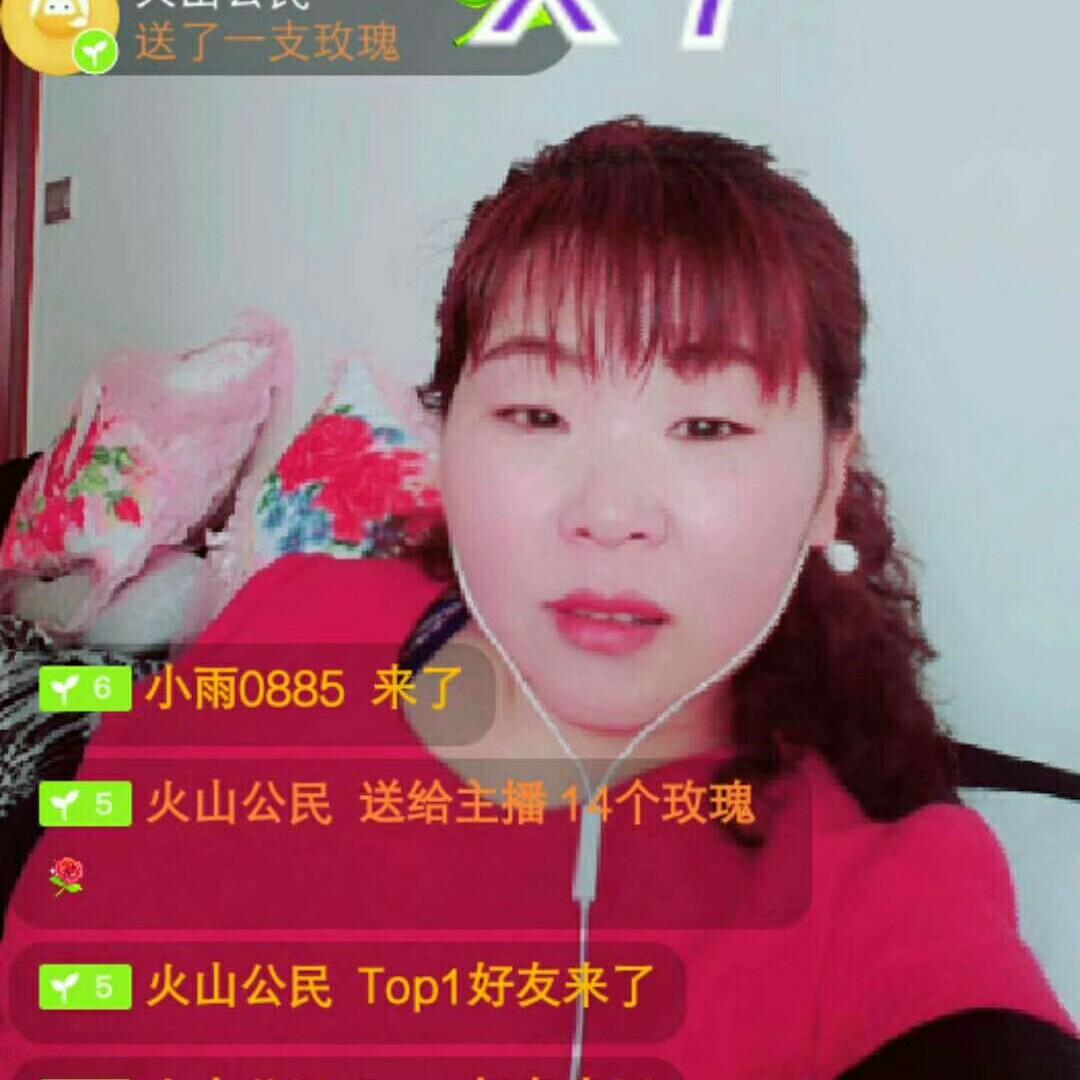Image resolution: width=1080 pixels, height=1080 pixels.
Task: Open 小雨0885's profile from the chat message
Action: coord(245,689)
